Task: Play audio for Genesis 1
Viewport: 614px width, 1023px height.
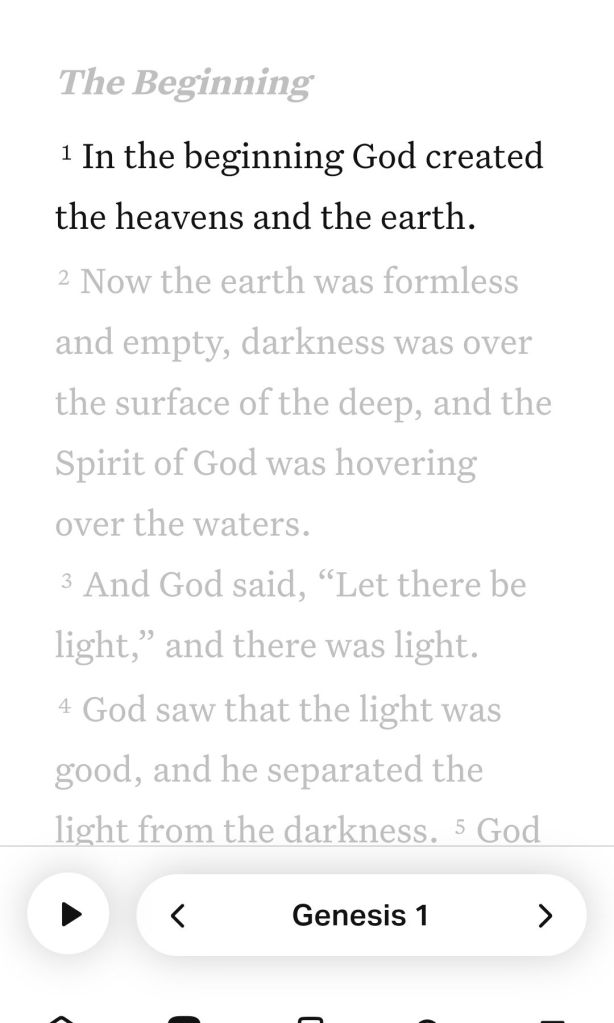Action: pyautogui.click(x=69, y=914)
